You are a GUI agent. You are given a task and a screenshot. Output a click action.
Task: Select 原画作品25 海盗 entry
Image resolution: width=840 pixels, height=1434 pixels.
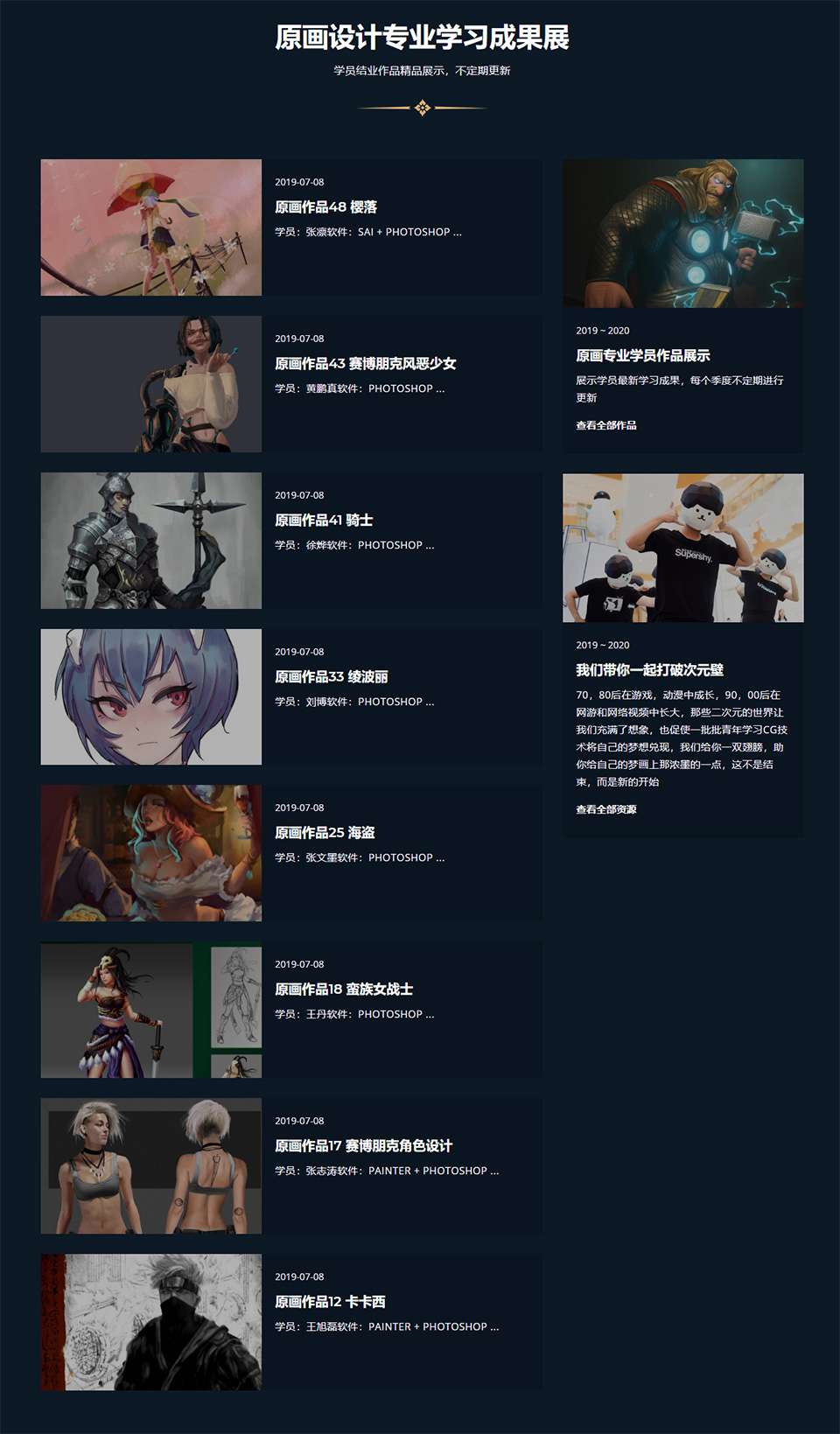coord(325,833)
